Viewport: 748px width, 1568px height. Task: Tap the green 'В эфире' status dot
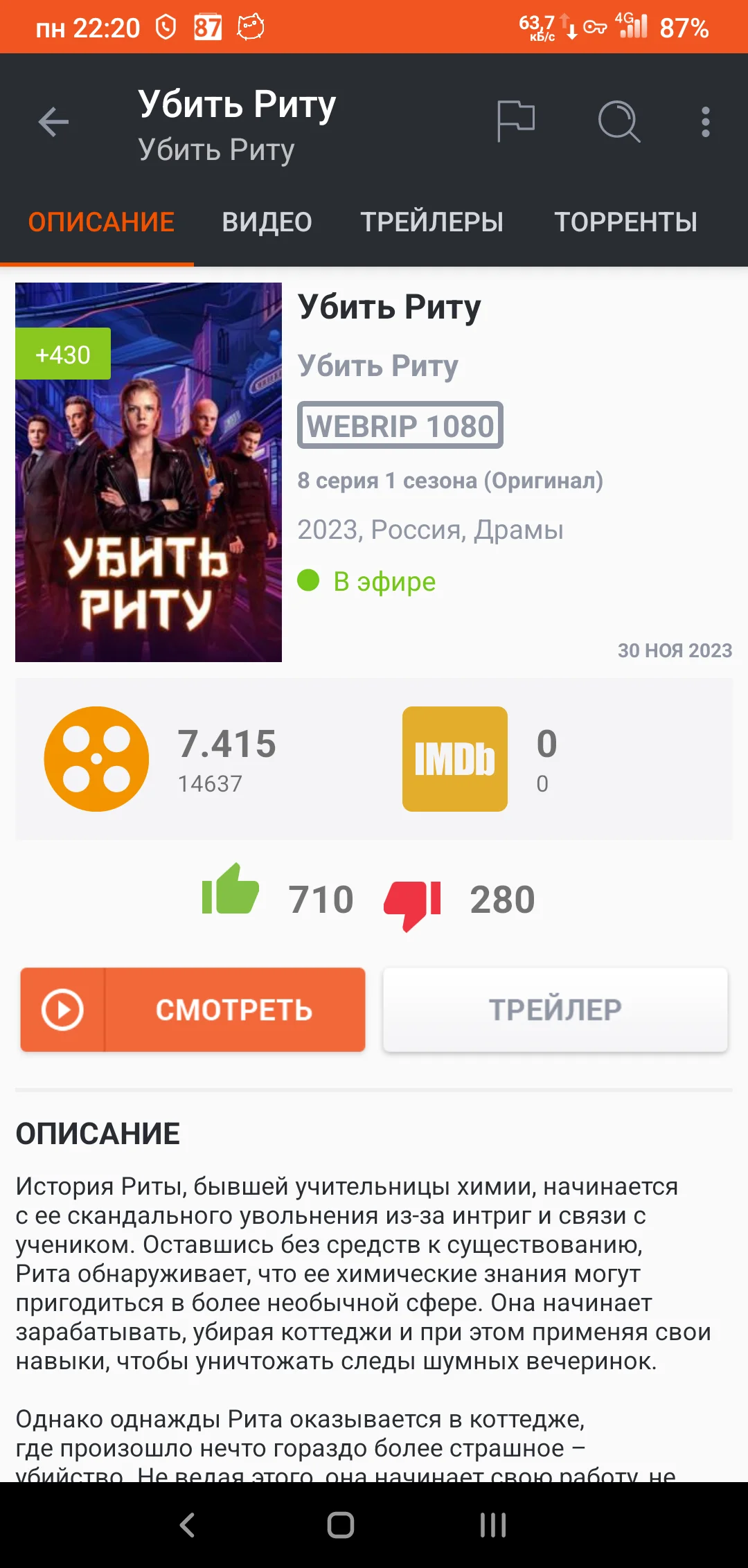tap(309, 580)
